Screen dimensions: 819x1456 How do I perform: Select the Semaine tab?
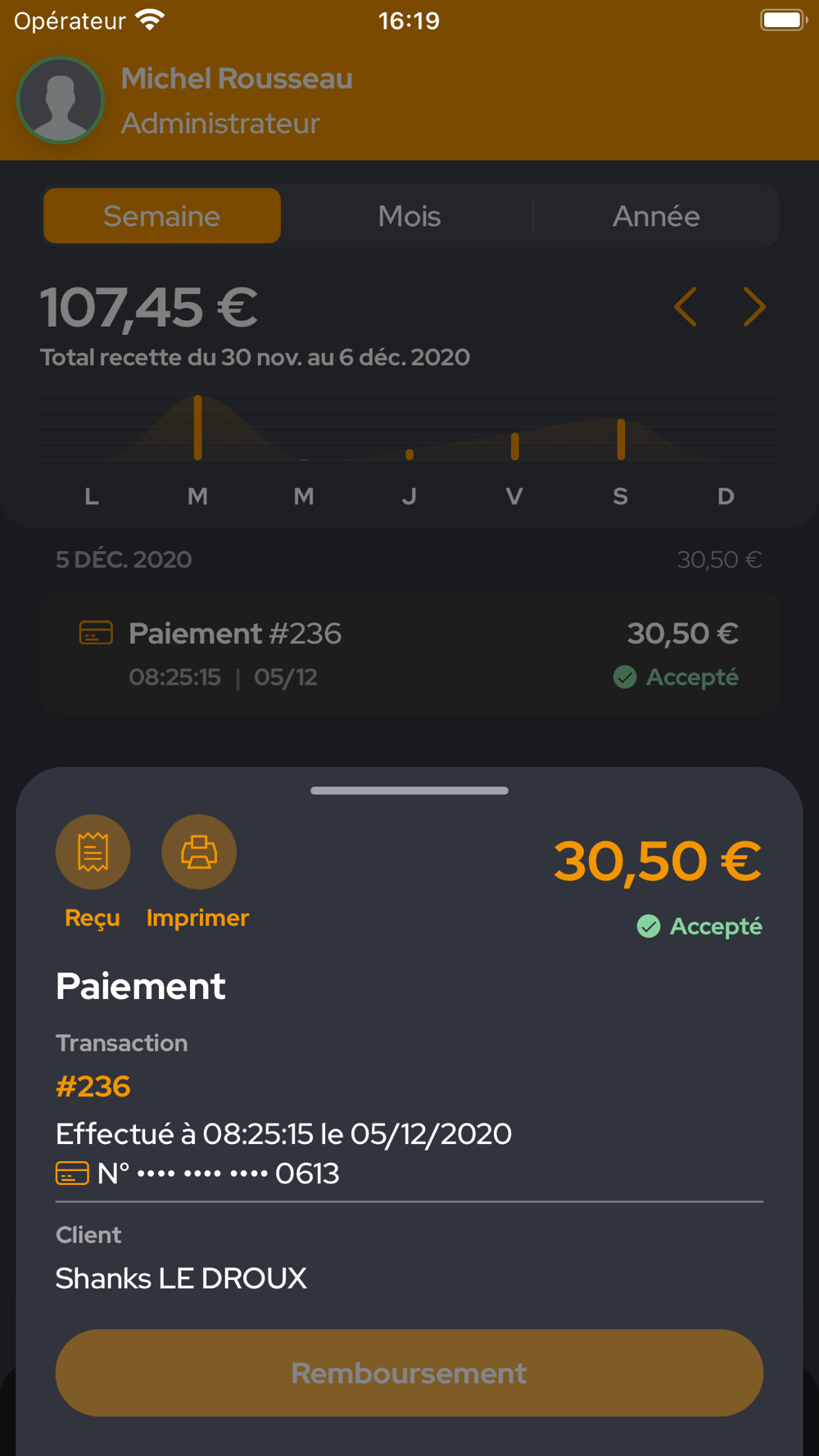click(162, 216)
